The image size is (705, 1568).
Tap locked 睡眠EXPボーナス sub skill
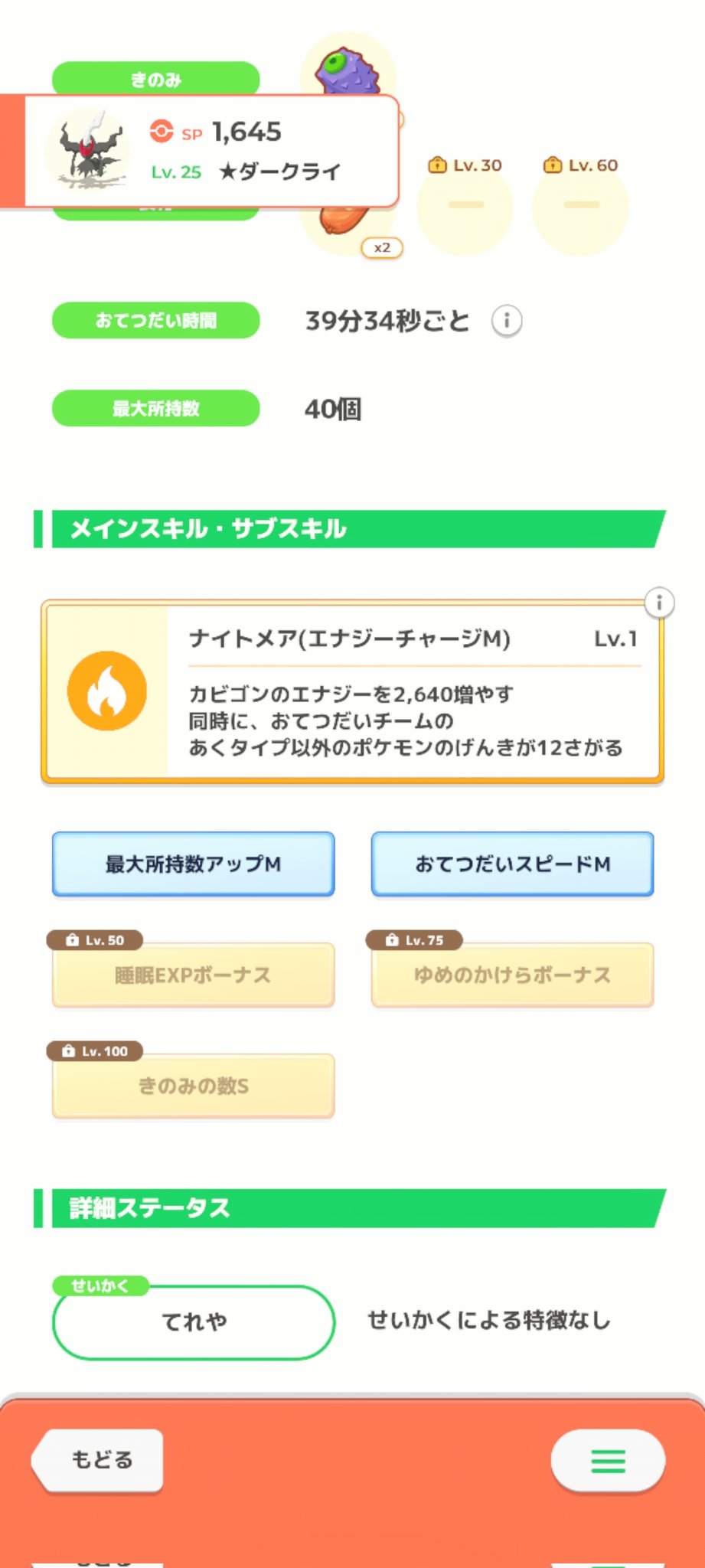193,975
